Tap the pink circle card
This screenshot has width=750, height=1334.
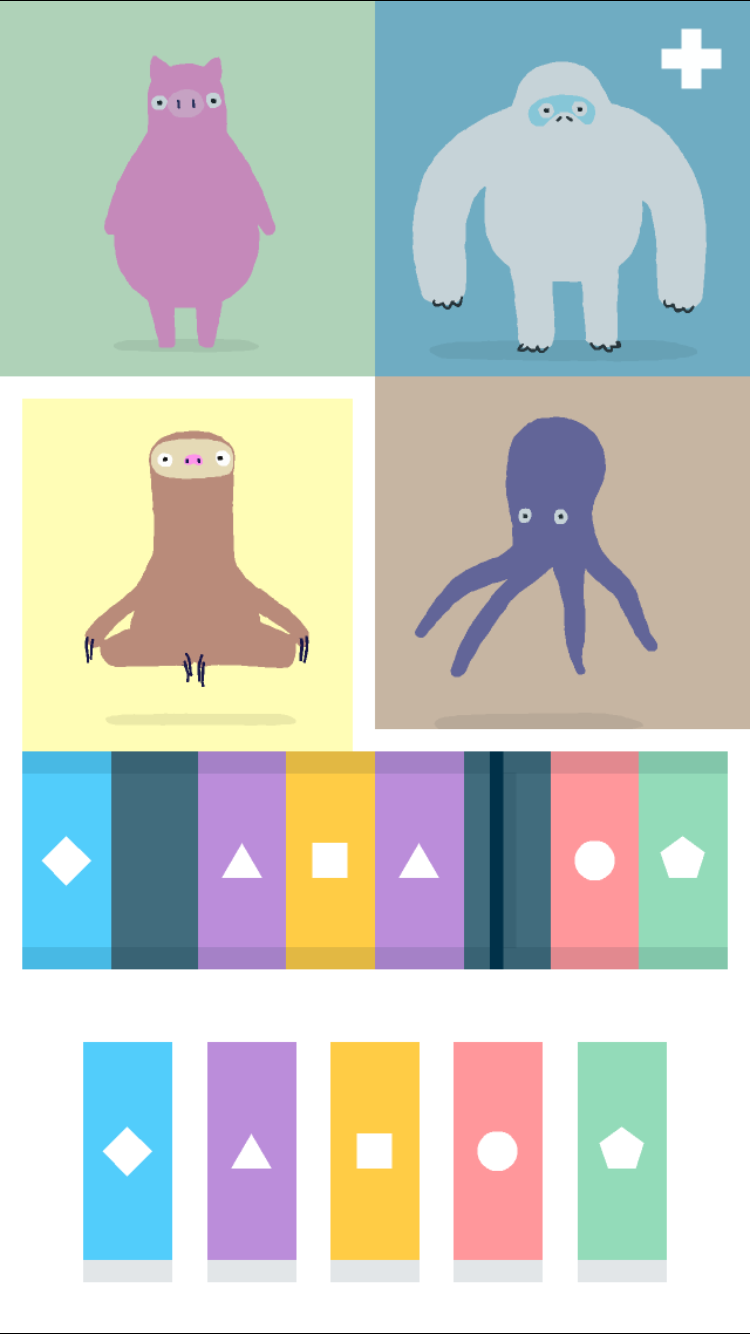click(497, 1150)
